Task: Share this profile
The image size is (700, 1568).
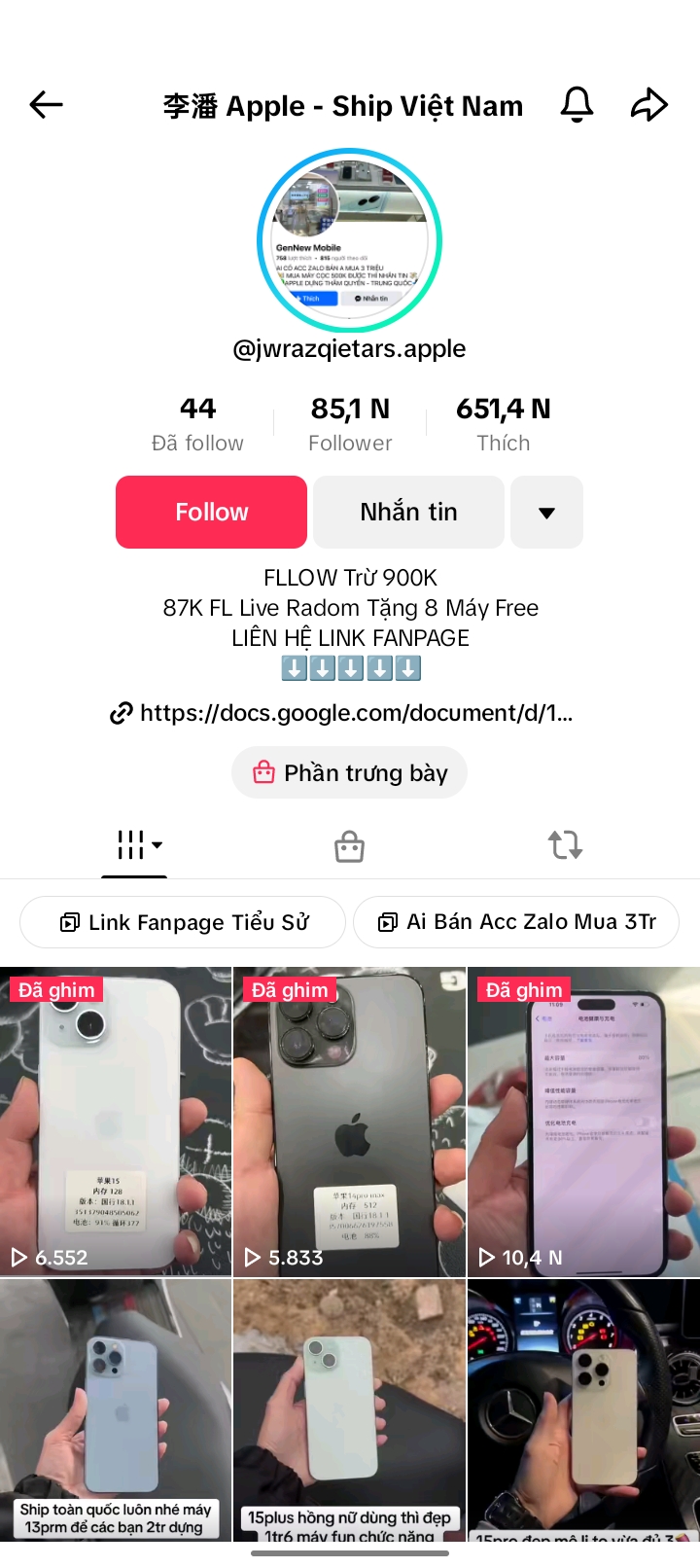Action: pyautogui.click(x=648, y=104)
